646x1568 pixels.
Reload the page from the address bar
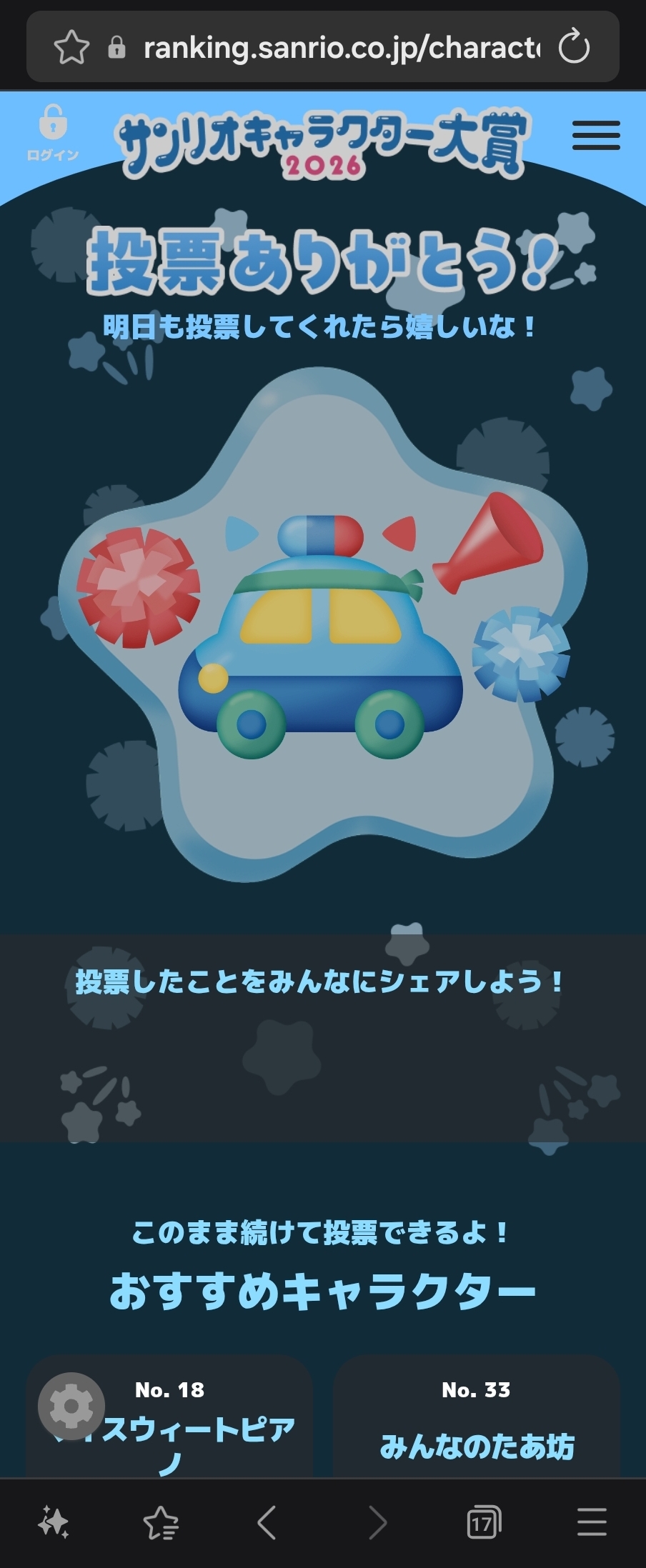(x=574, y=48)
